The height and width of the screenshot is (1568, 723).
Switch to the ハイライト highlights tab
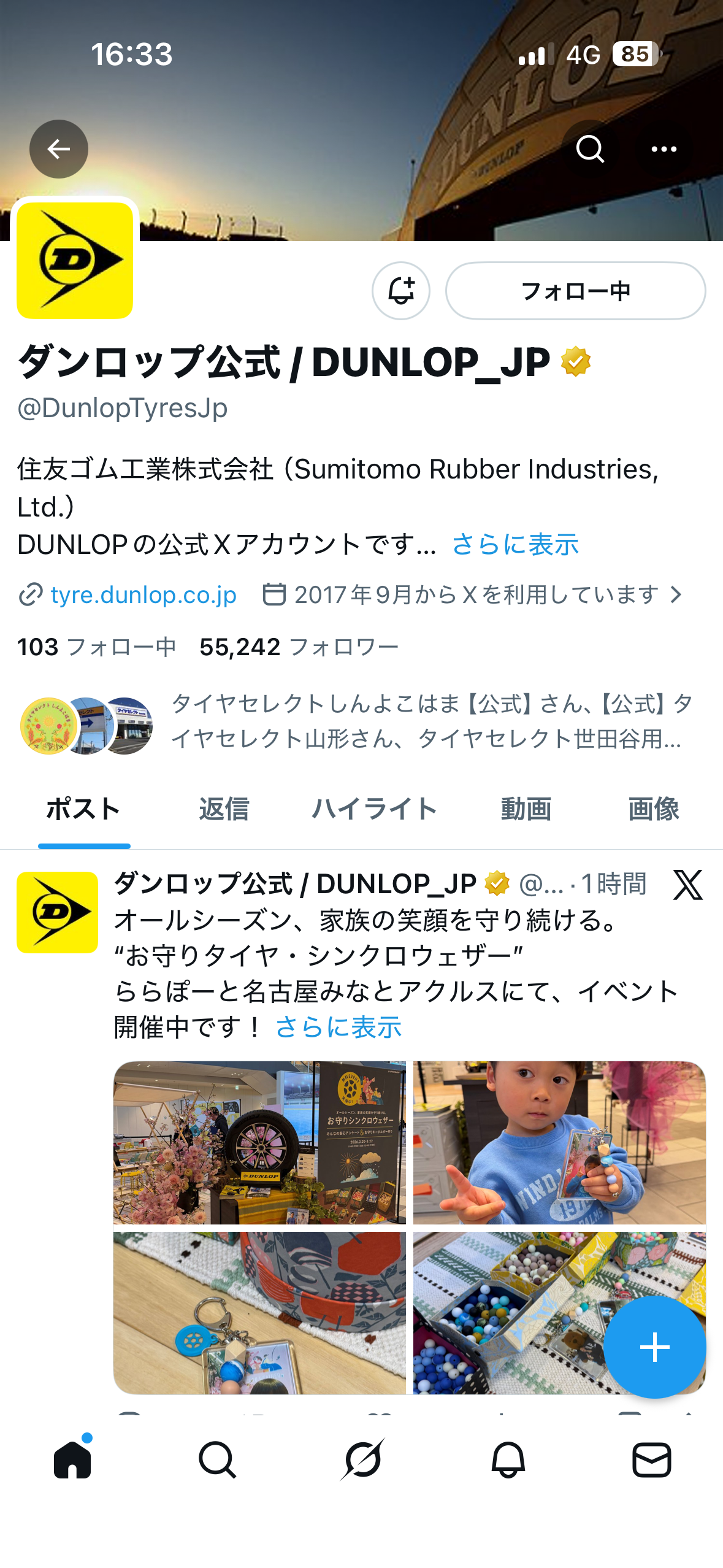click(374, 809)
